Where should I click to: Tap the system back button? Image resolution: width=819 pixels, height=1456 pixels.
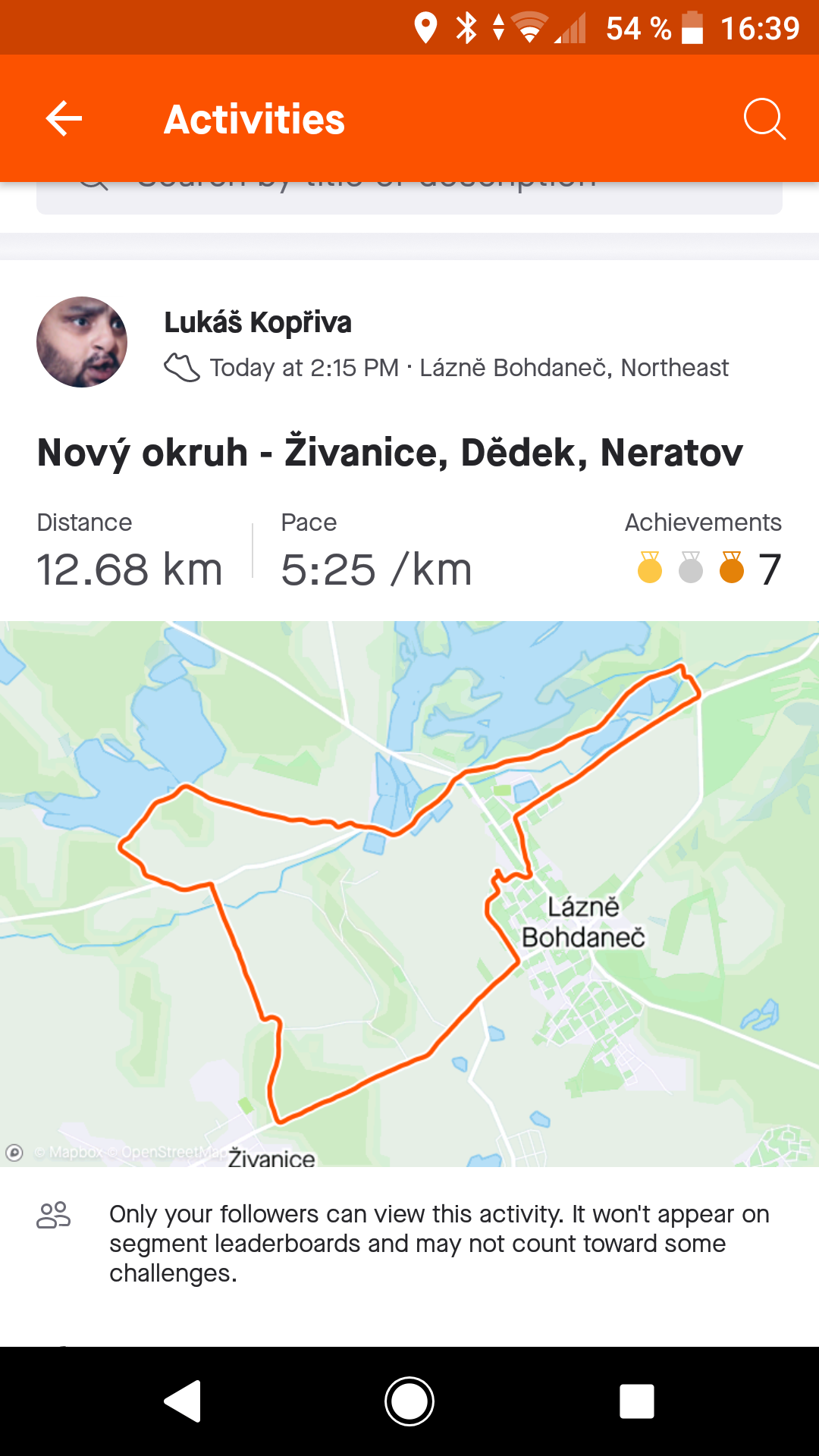[183, 1401]
